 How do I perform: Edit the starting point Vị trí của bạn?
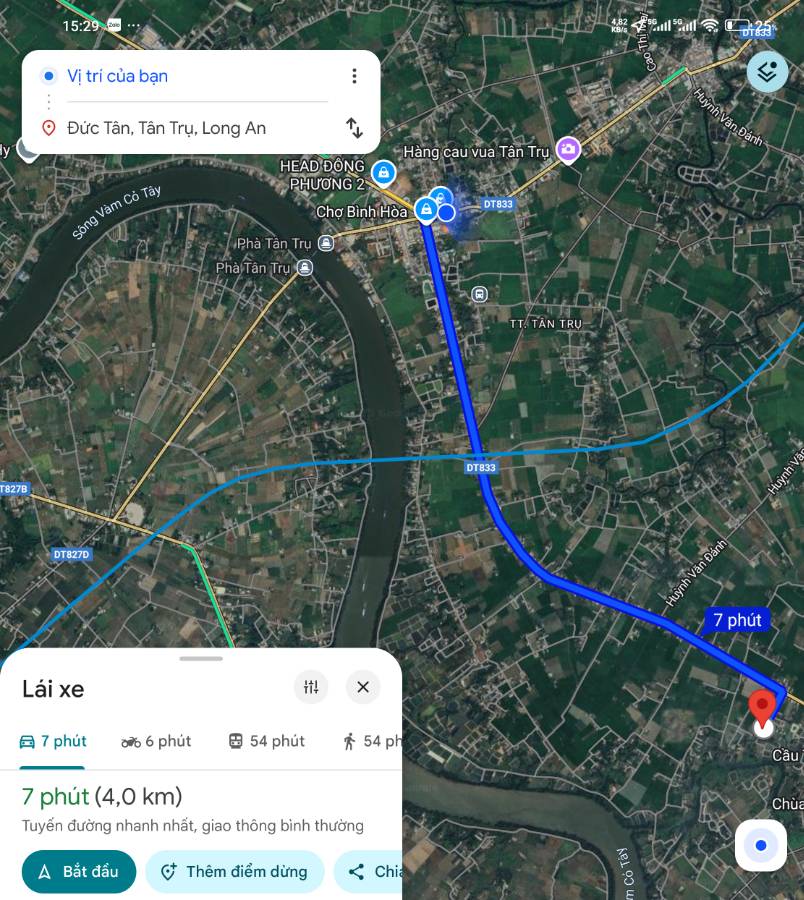[x=190, y=76]
